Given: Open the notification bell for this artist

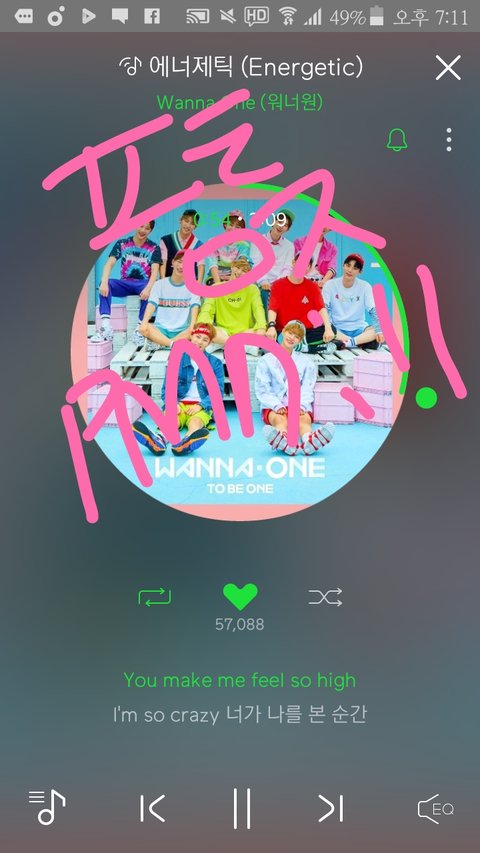Looking at the screenshot, I should pyautogui.click(x=397, y=140).
